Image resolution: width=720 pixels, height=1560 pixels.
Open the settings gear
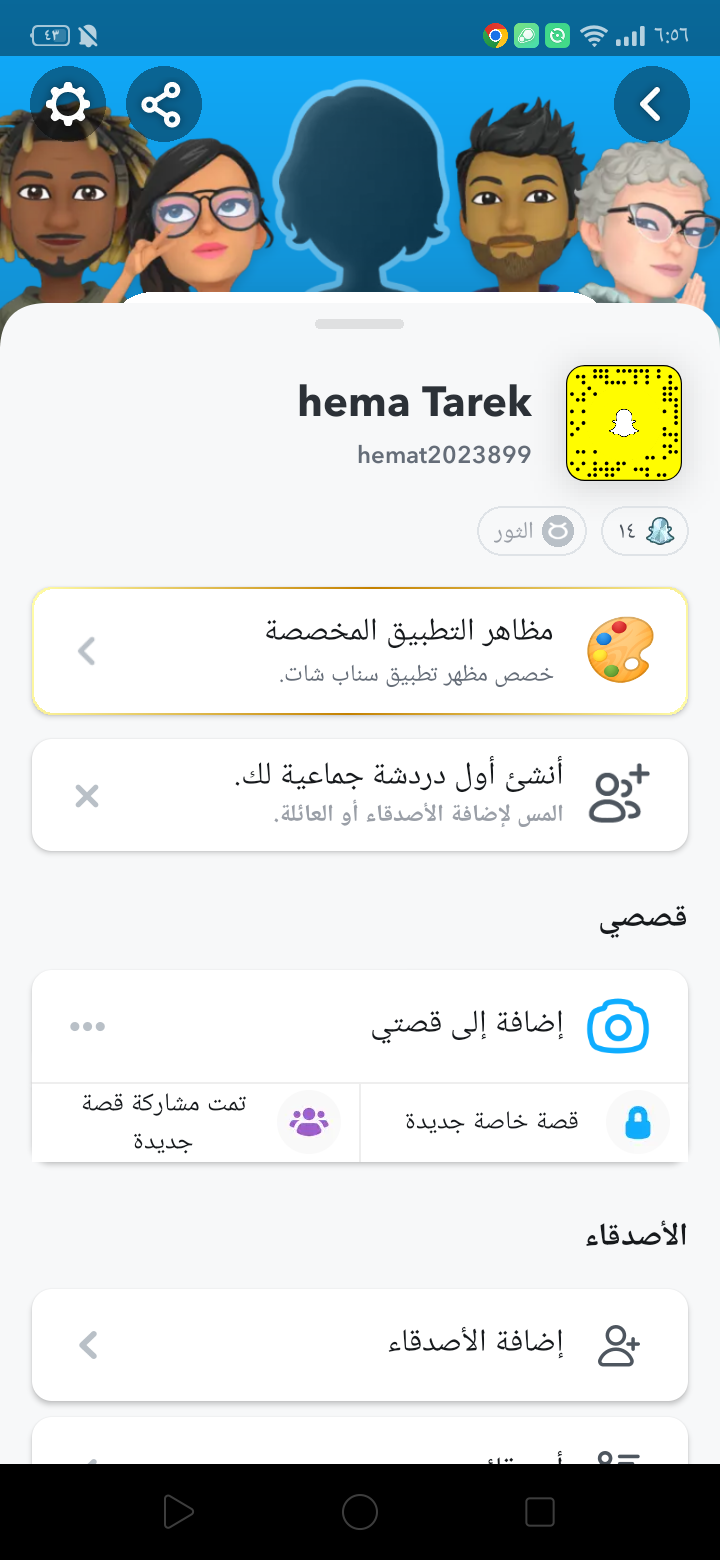pos(68,103)
